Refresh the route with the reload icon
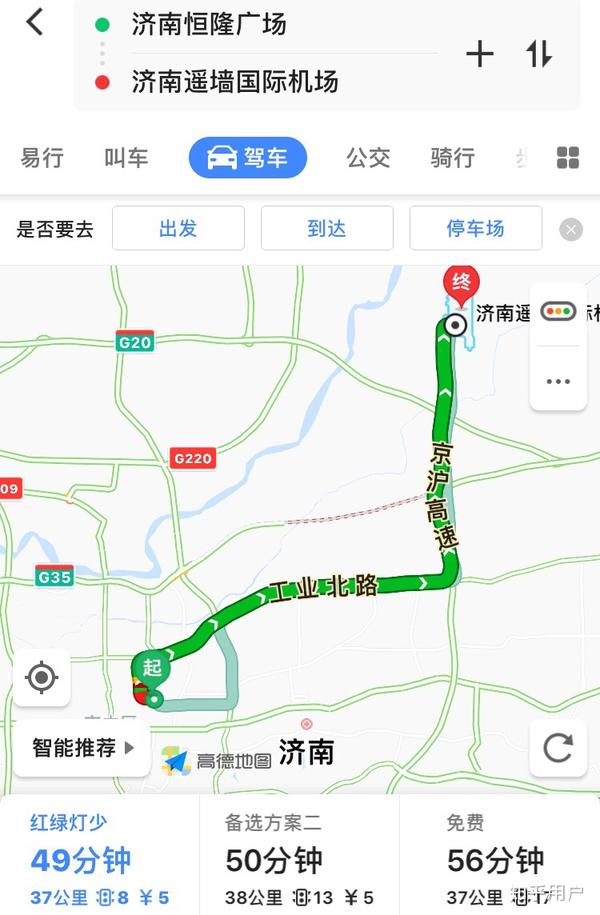This screenshot has height=915, width=600. tap(557, 748)
